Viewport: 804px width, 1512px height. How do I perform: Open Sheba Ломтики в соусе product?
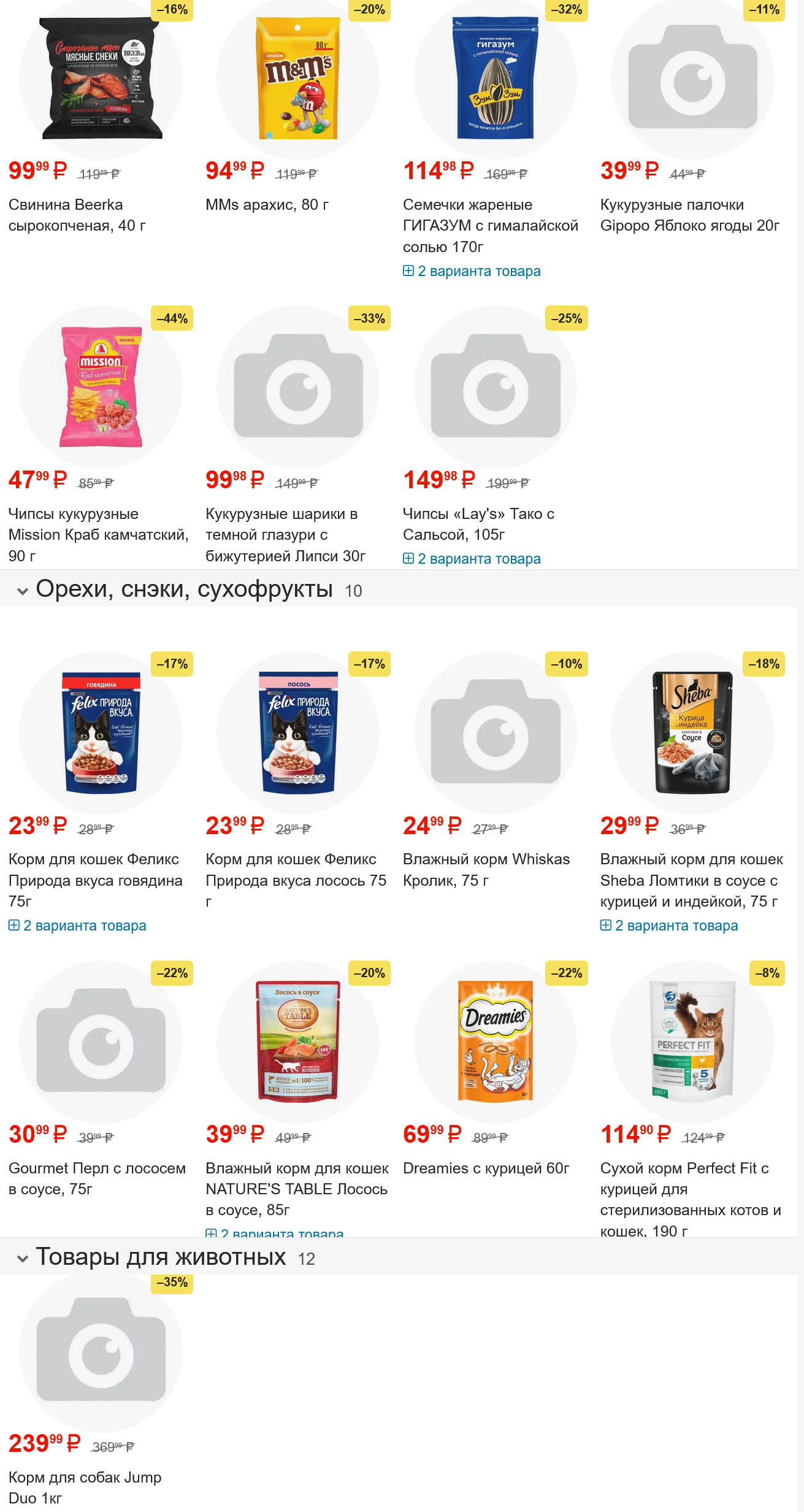(691, 879)
